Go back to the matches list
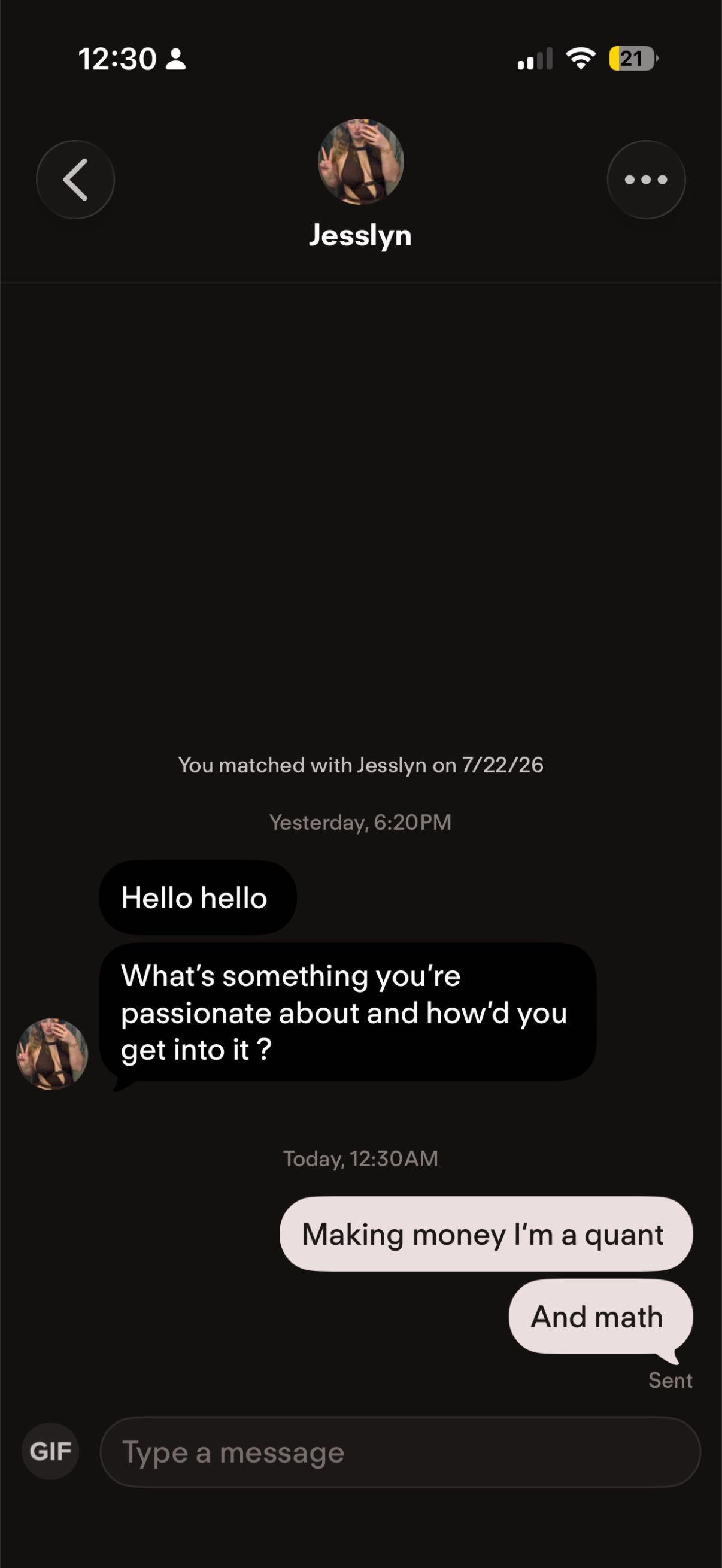 point(75,180)
